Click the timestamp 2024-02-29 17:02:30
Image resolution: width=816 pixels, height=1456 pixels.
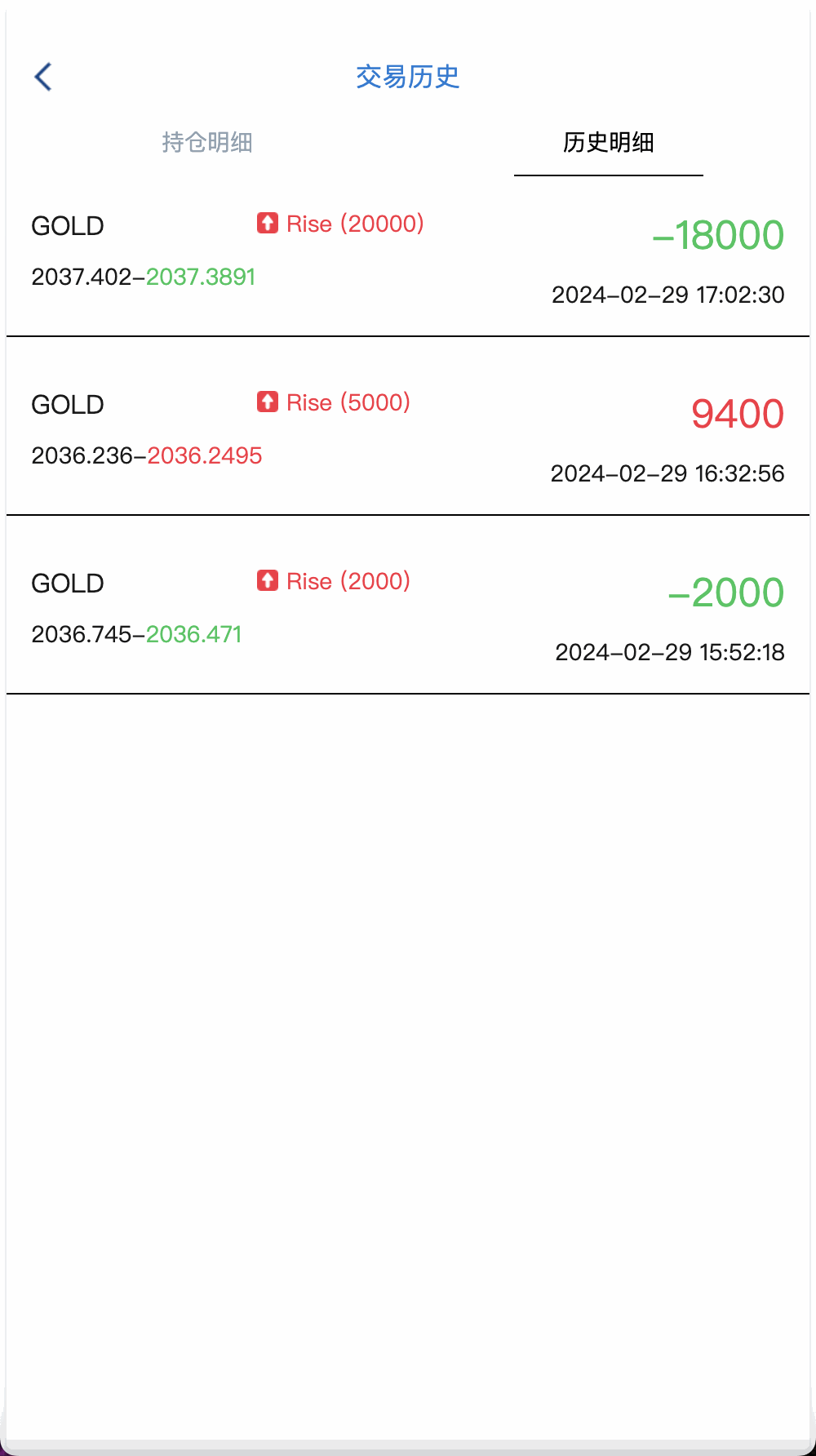pos(667,295)
